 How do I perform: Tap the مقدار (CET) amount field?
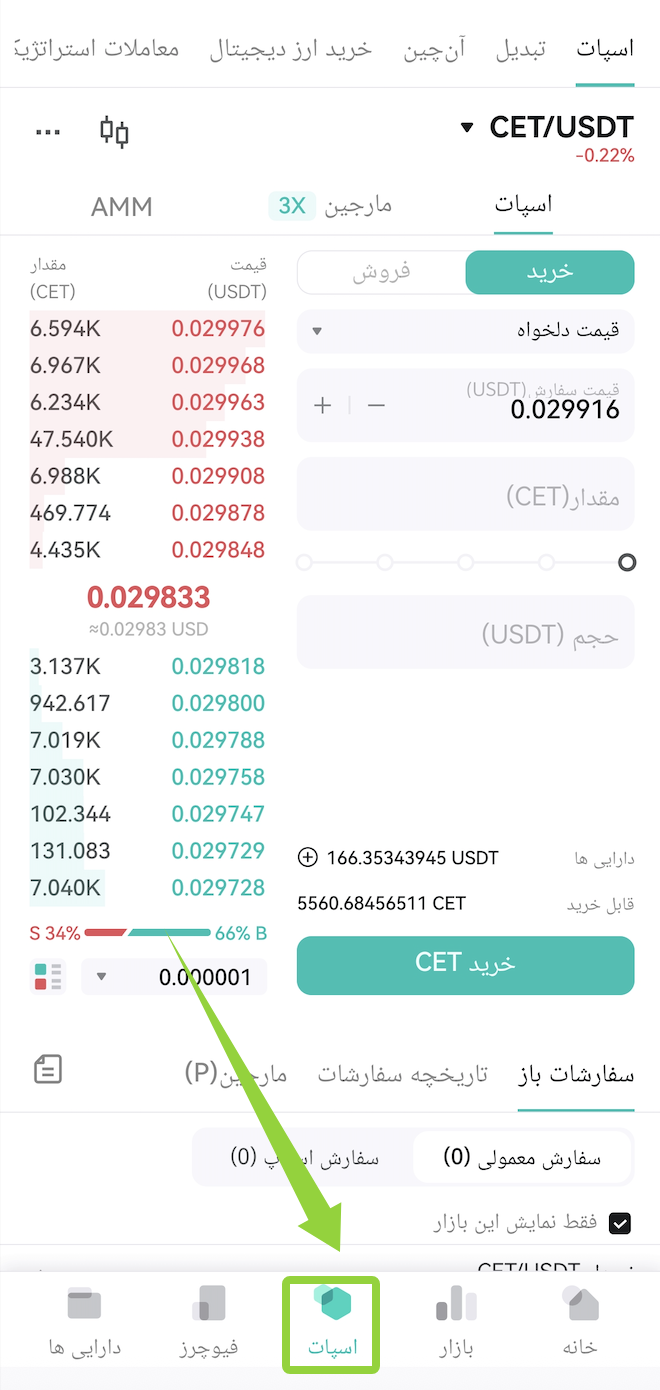466,494
